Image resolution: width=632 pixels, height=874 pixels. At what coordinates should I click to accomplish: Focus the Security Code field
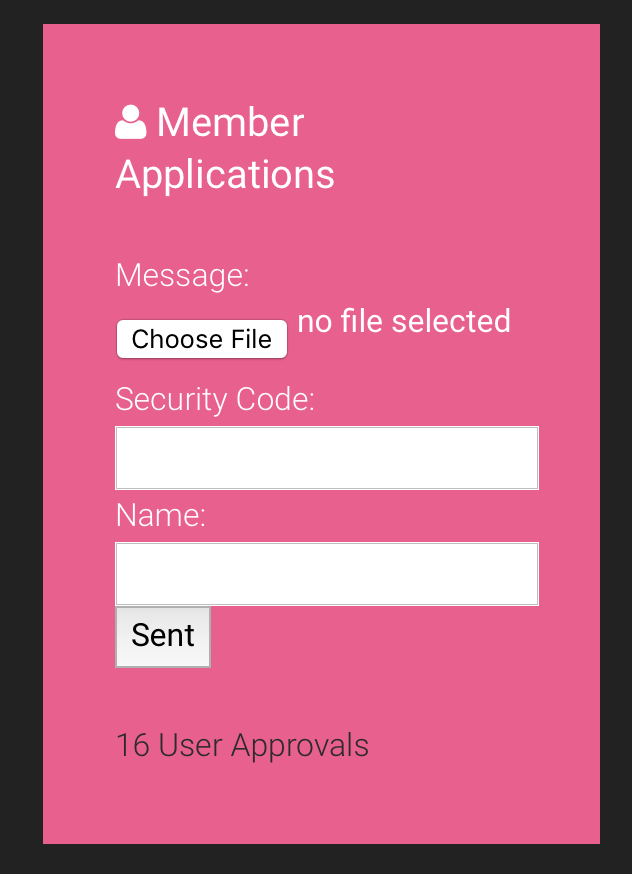click(x=327, y=458)
